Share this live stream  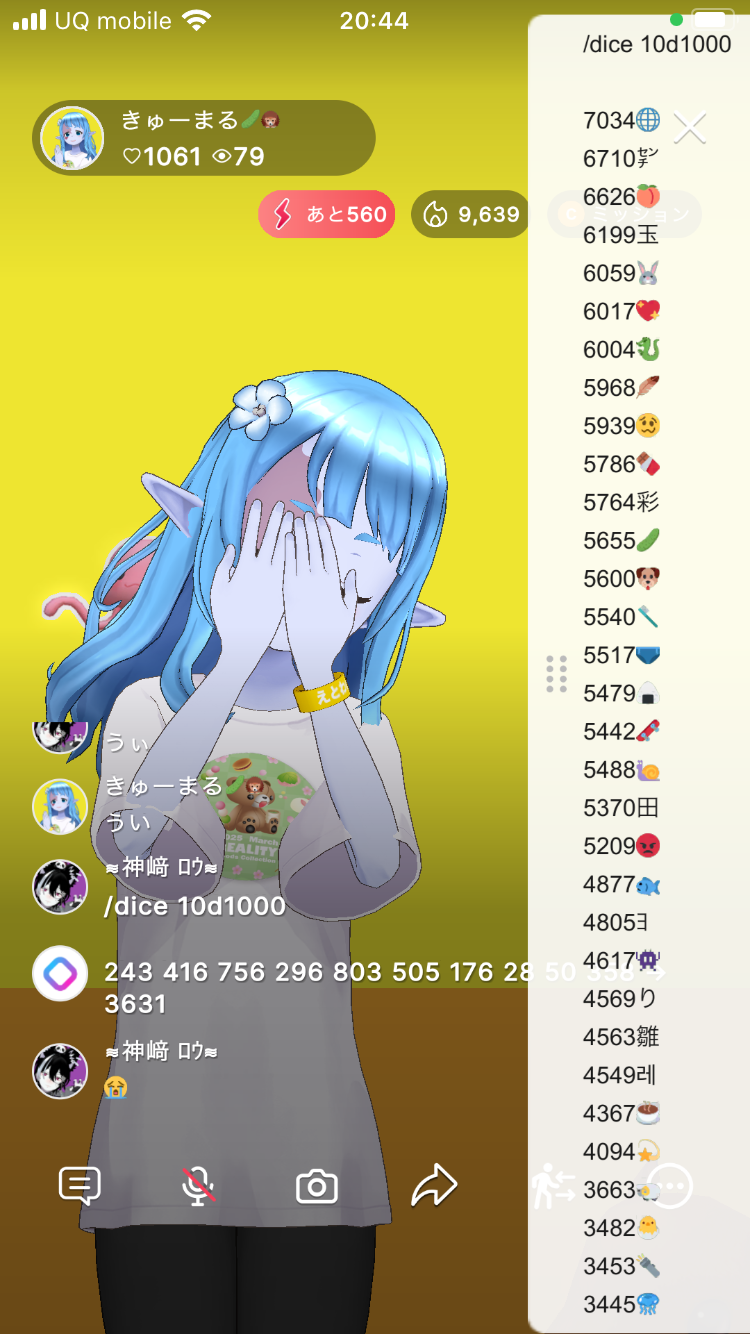click(x=434, y=1186)
